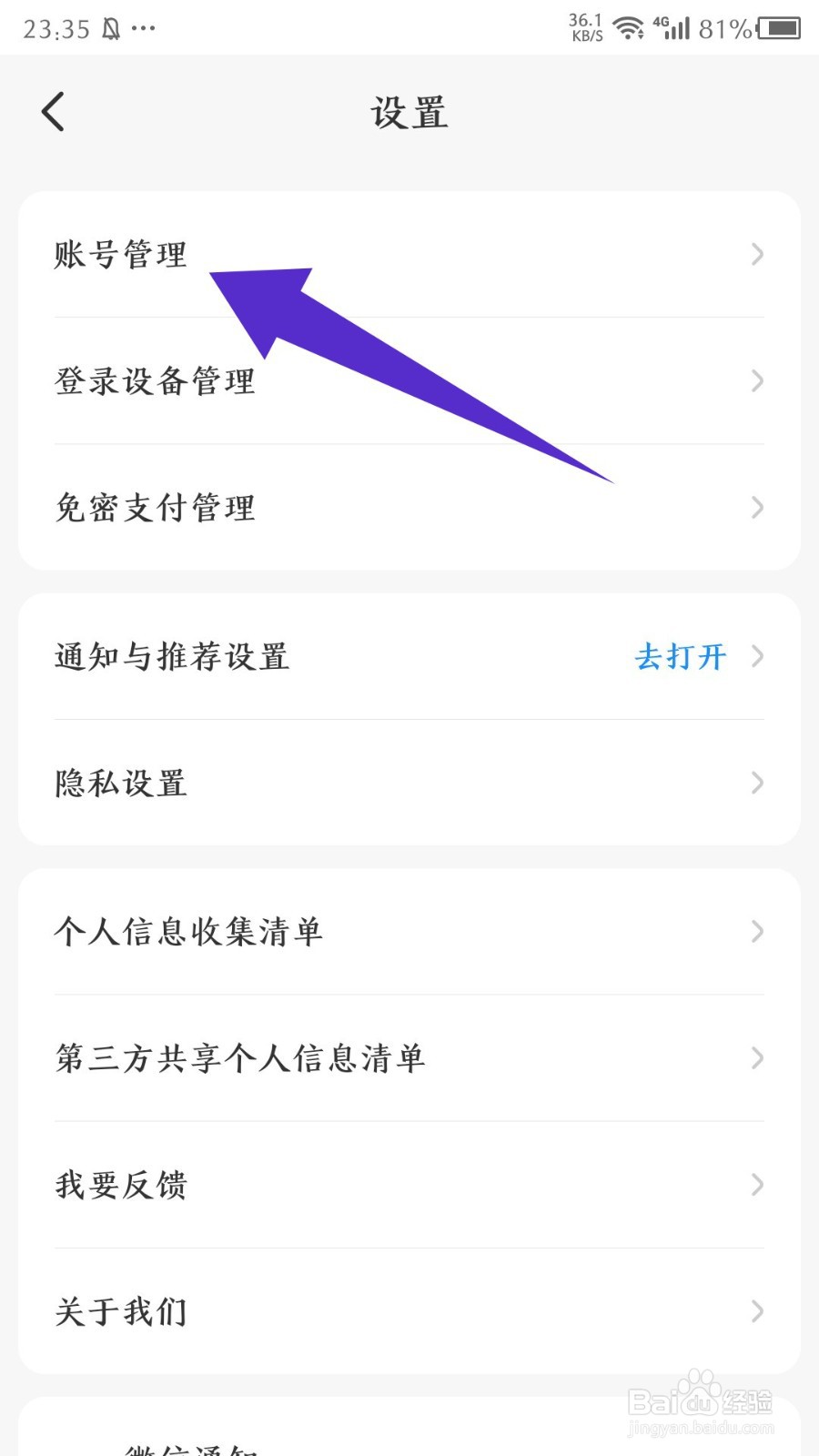
Task: Expand the 关于我们 row chevron
Action: pos(758,1312)
